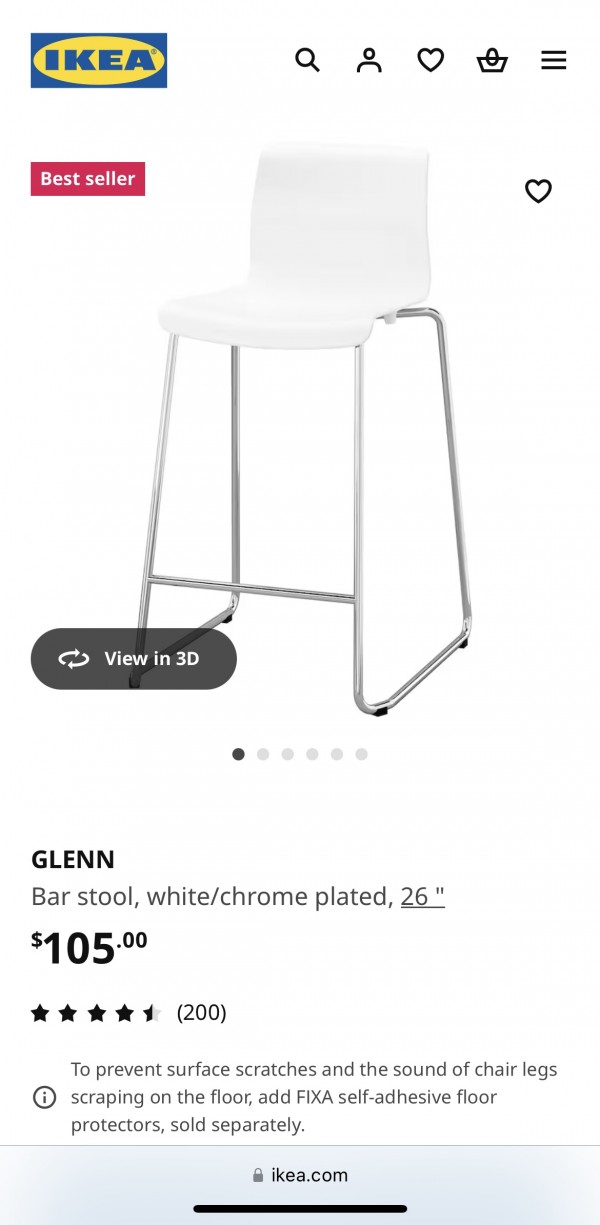This screenshot has height=1225, width=600.
Task: Open the IKEA home page logo
Action: coord(98,61)
